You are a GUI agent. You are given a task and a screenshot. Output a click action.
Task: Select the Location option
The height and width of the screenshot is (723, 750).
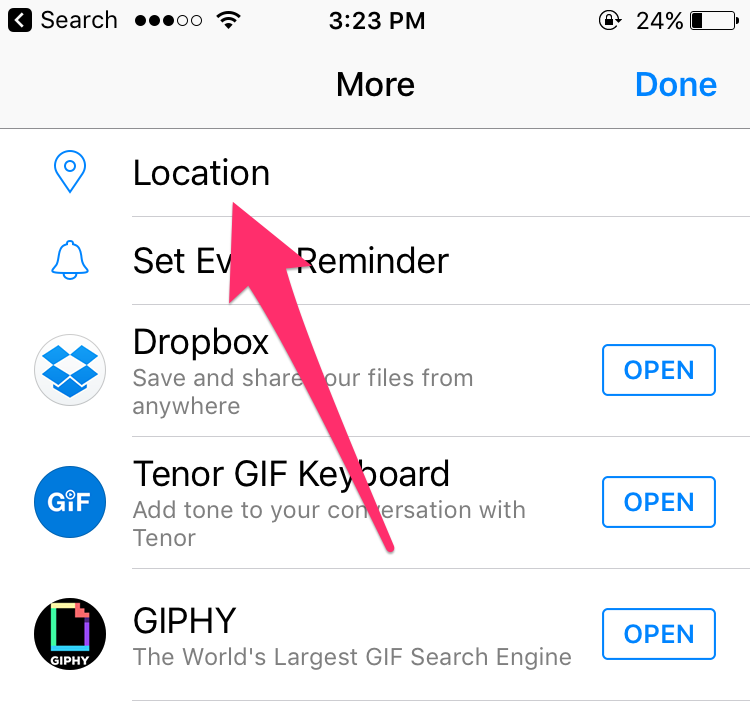coord(200,173)
